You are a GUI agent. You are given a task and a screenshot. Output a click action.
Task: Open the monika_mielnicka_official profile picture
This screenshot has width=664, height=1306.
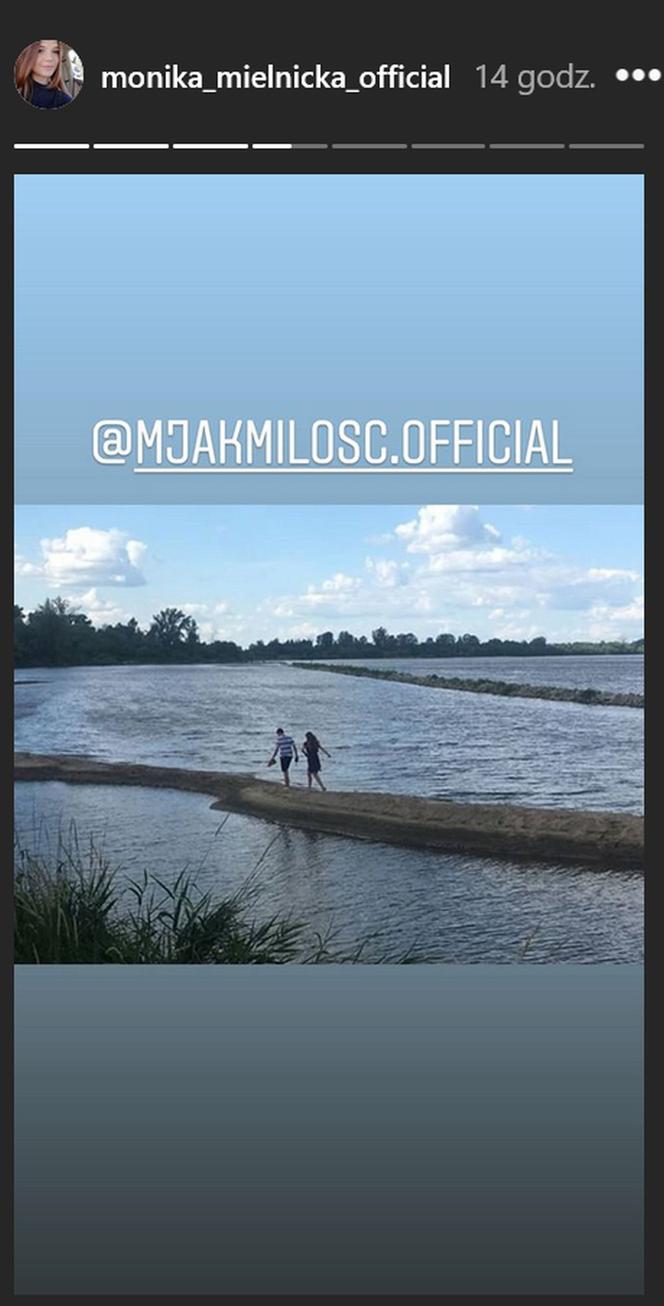tap(48, 75)
